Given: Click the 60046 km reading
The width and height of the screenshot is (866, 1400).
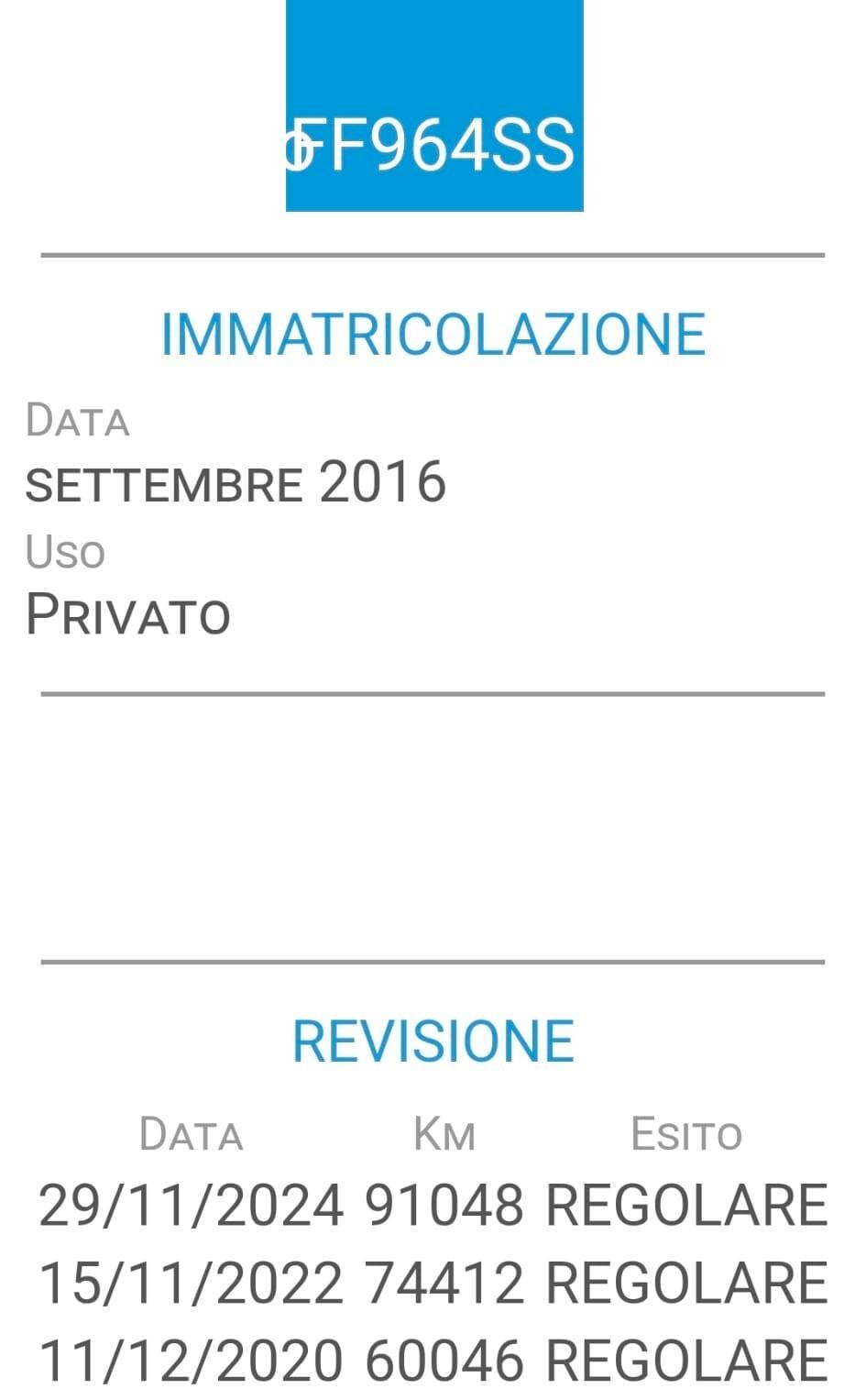Looking at the screenshot, I should (x=444, y=1358).
